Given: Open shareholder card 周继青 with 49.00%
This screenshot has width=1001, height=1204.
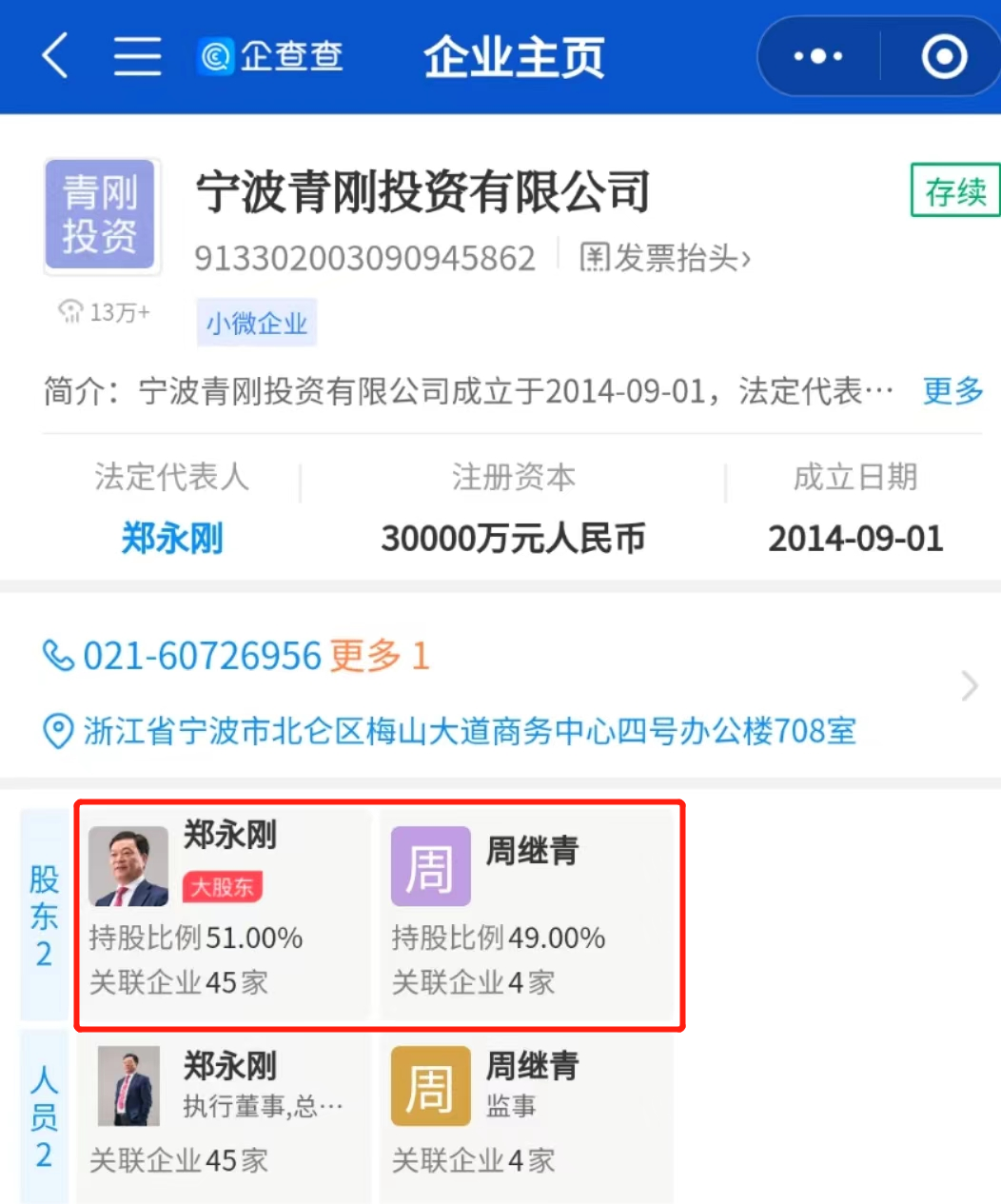Looking at the screenshot, I should click(x=528, y=914).
